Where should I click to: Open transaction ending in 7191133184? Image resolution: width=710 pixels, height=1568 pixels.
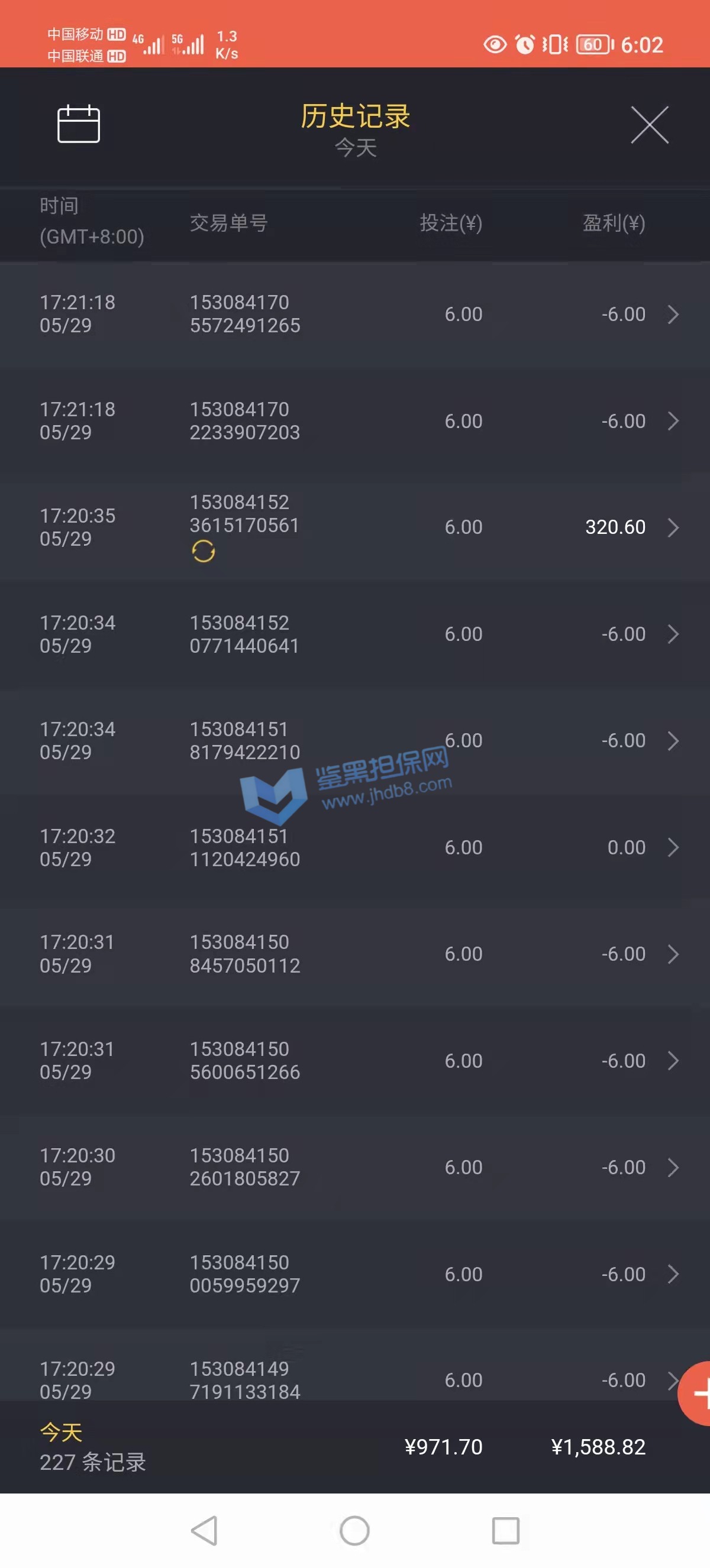point(355,1379)
